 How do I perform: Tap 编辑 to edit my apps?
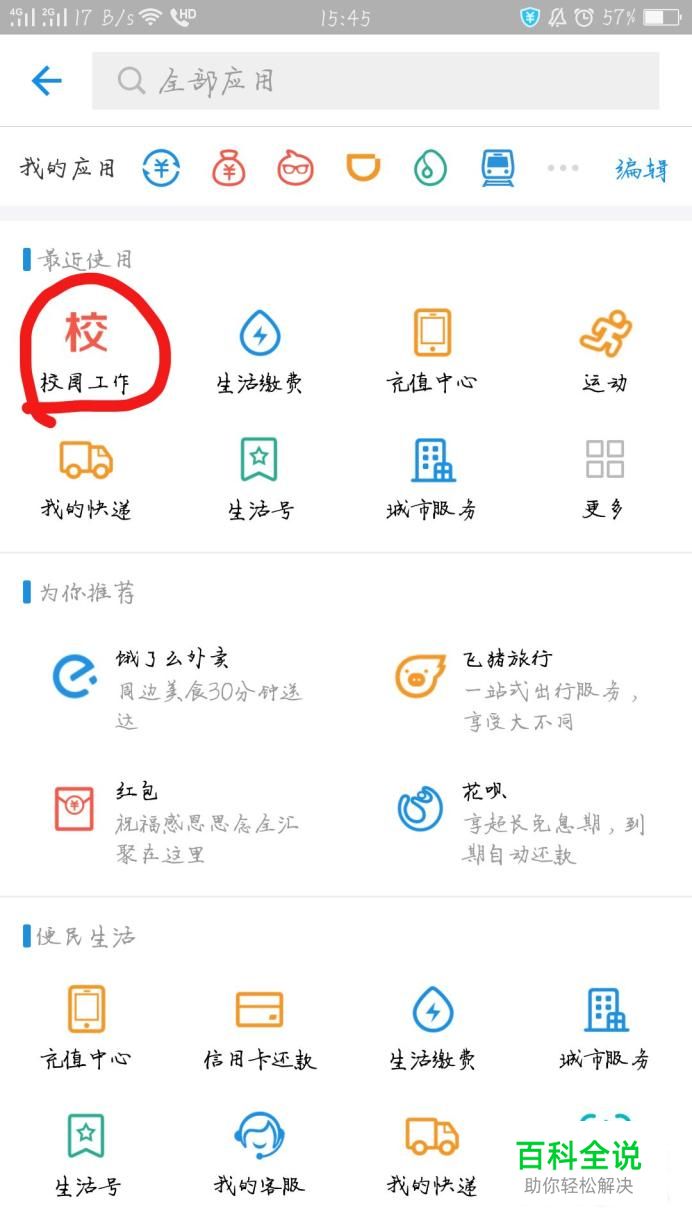tap(641, 169)
